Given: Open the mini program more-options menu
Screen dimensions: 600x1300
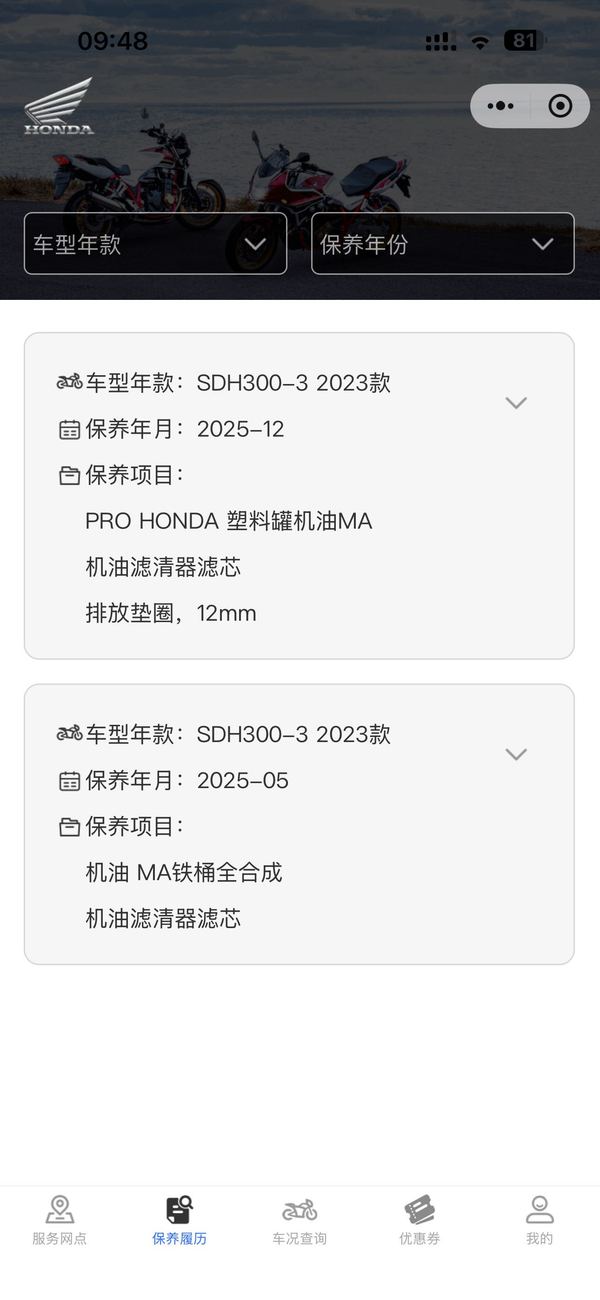Looking at the screenshot, I should click(x=500, y=106).
